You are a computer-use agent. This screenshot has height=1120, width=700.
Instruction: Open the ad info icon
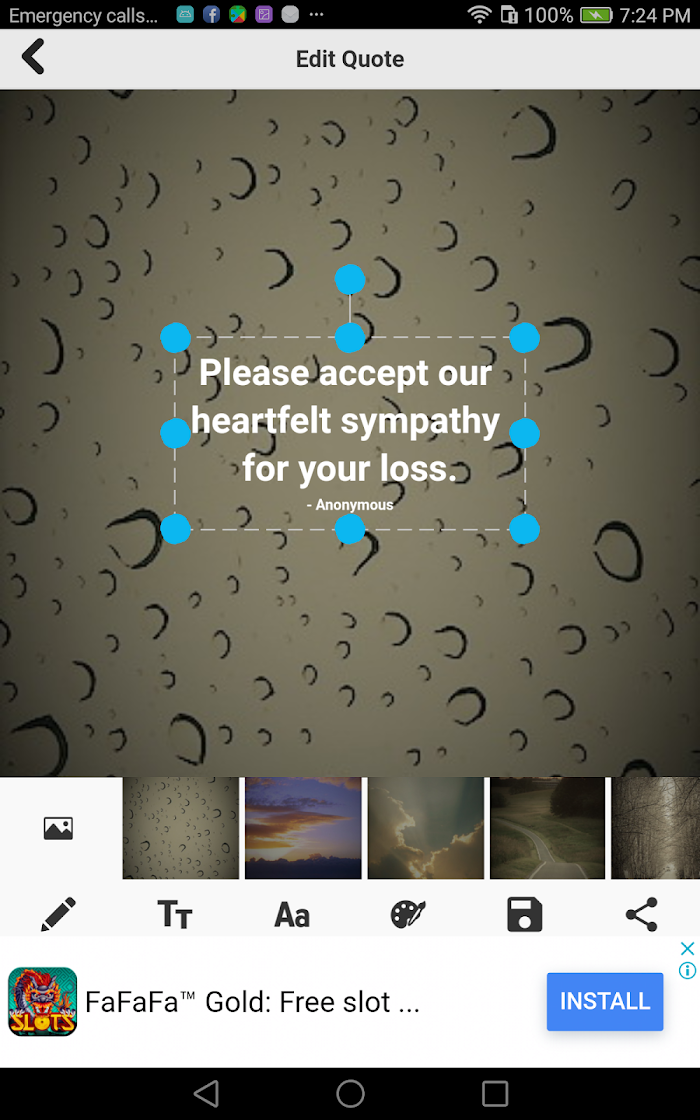coord(687,971)
